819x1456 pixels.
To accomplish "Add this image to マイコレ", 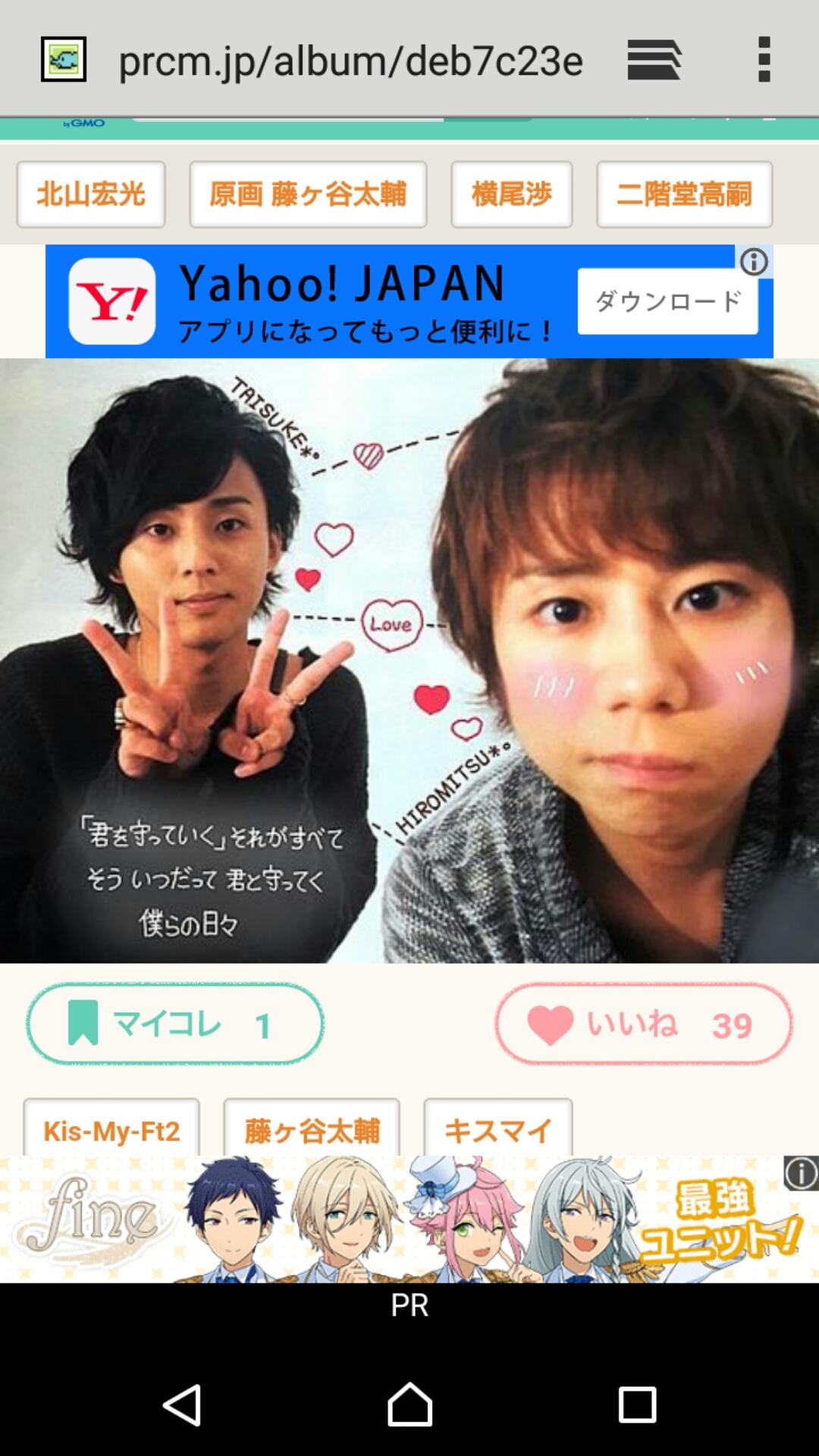I will coord(175,1024).
